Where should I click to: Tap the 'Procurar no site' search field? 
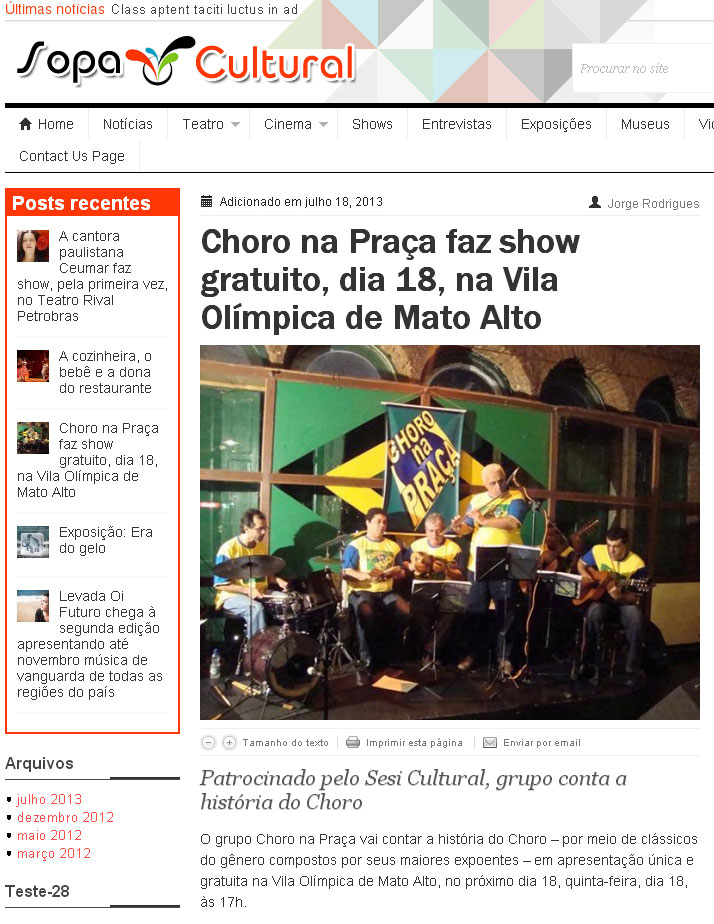tap(640, 69)
